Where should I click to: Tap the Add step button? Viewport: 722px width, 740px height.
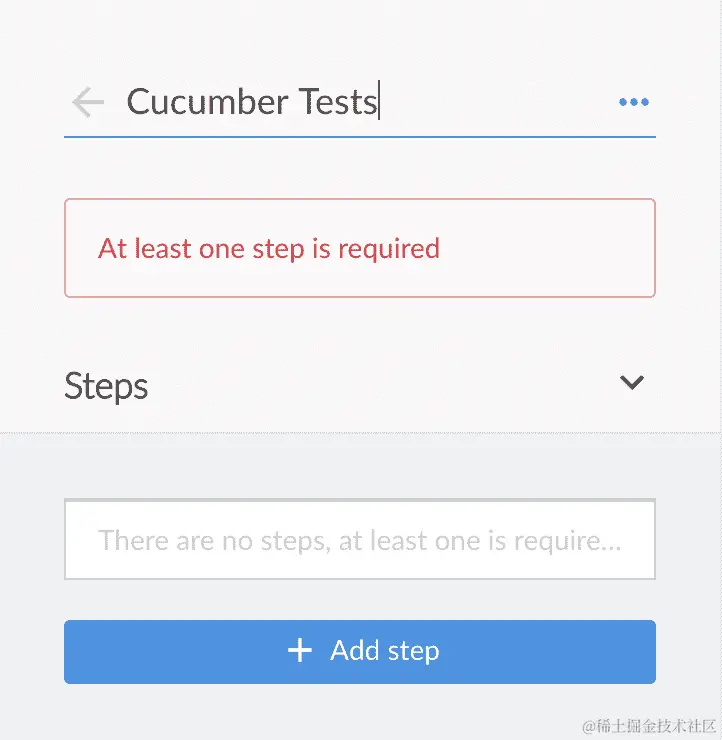click(x=360, y=652)
